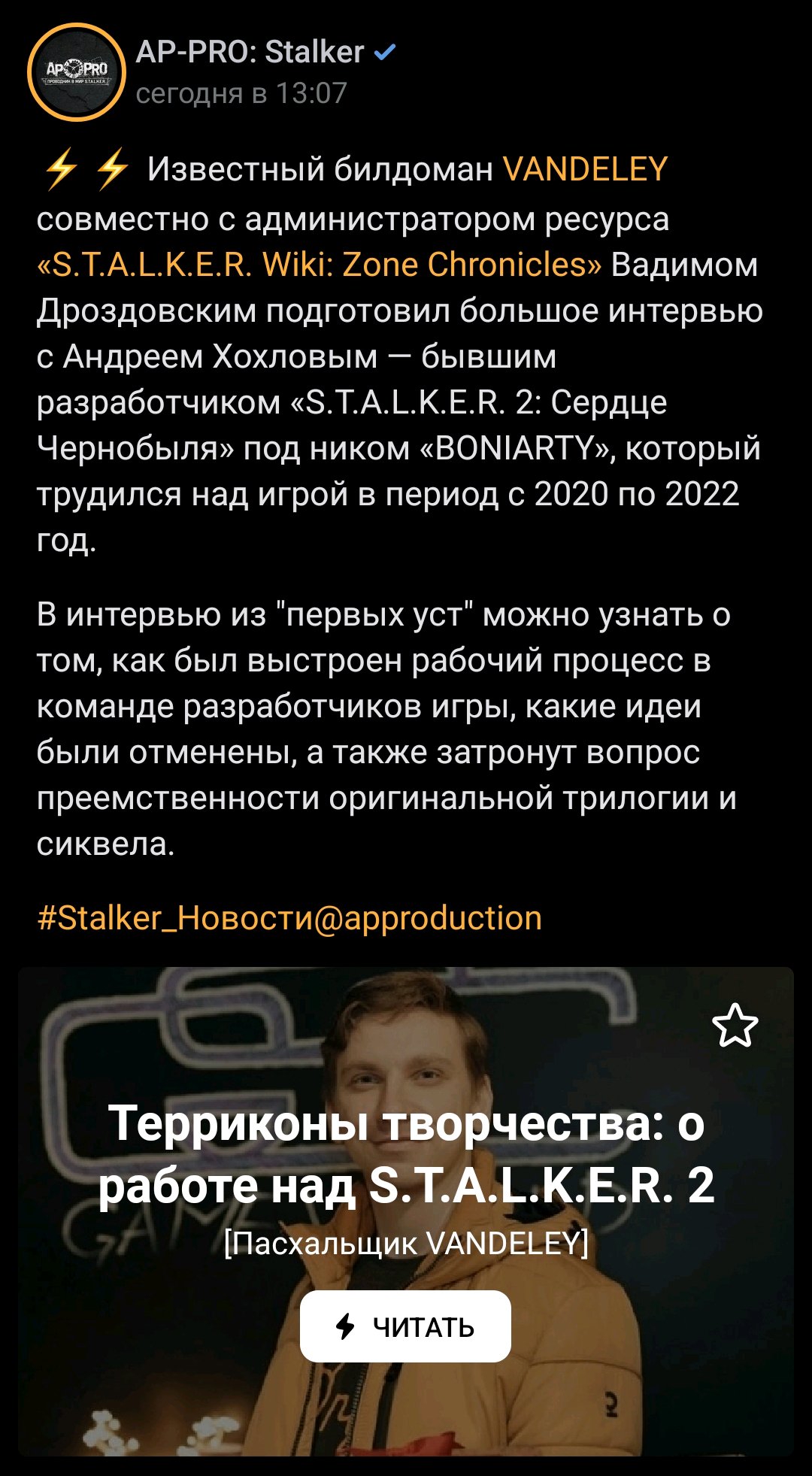Open the #Stalker_Новости@approduction hashtag

289,918
